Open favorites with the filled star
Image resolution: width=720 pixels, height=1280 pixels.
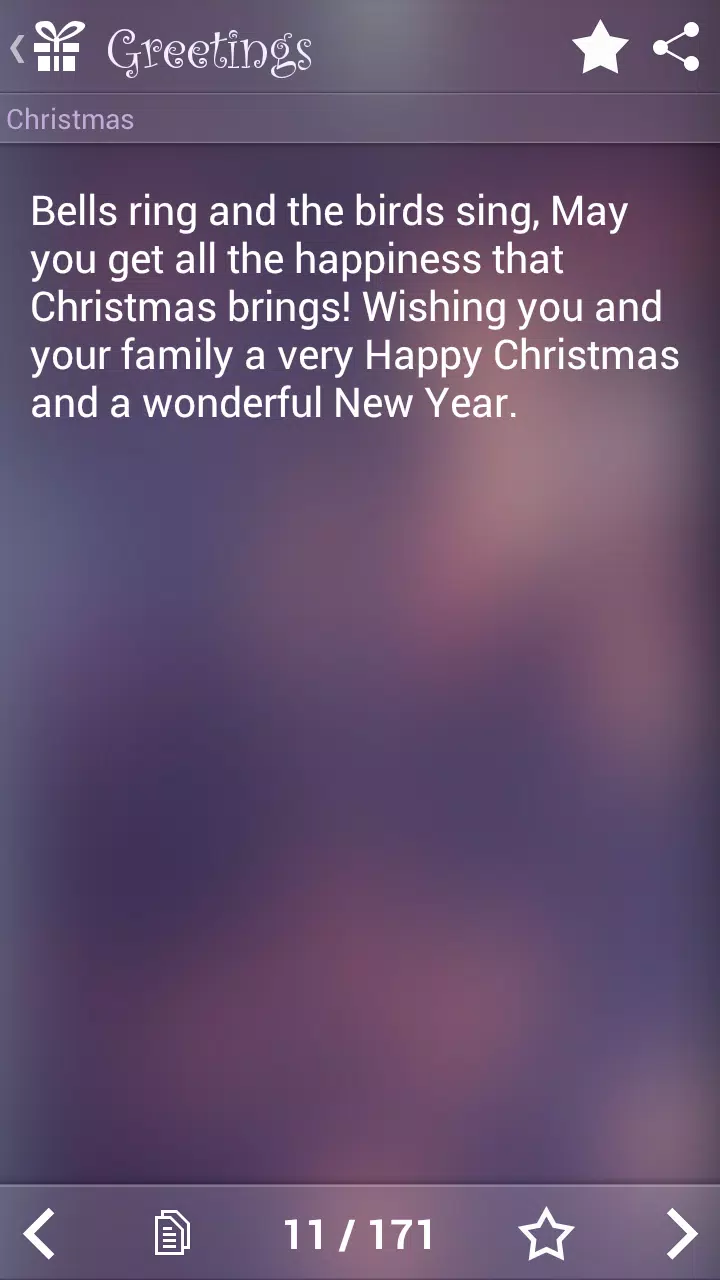tap(600, 47)
